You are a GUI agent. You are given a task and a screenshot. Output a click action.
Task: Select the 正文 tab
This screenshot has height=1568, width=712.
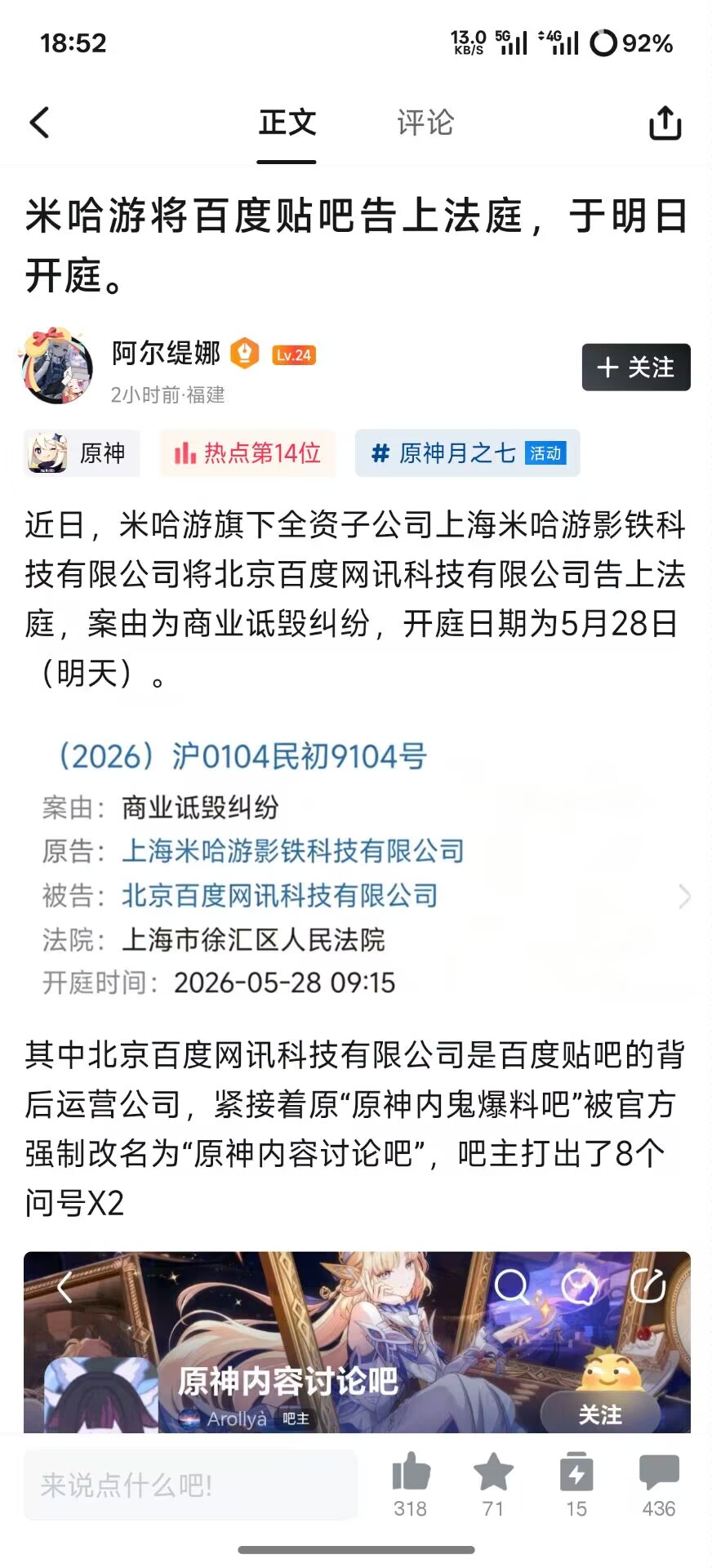(287, 122)
